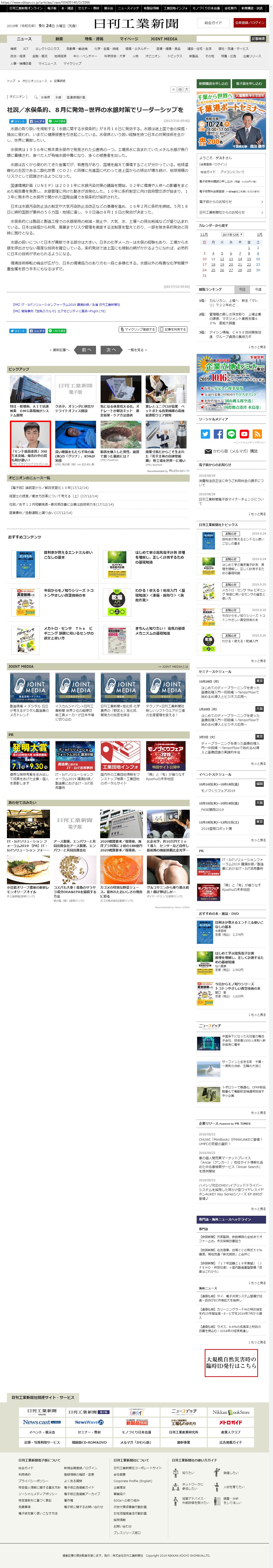Image resolution: width=273 pixels, height=1568 pixels.
Task: Open the 総合ガイド button in header
Action: pos(213,22)
